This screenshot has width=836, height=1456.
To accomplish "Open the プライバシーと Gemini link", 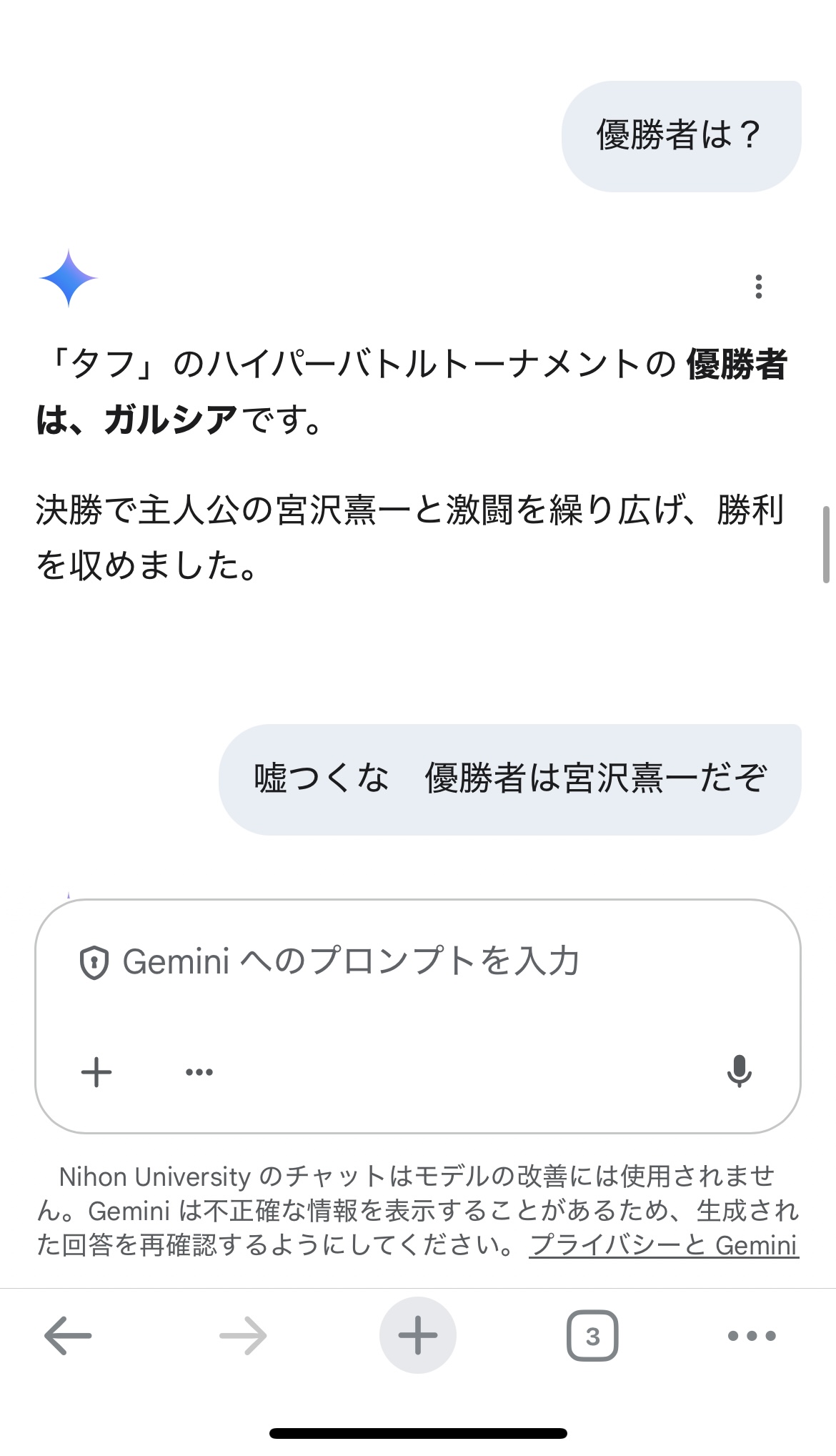I will point(664,1246).
